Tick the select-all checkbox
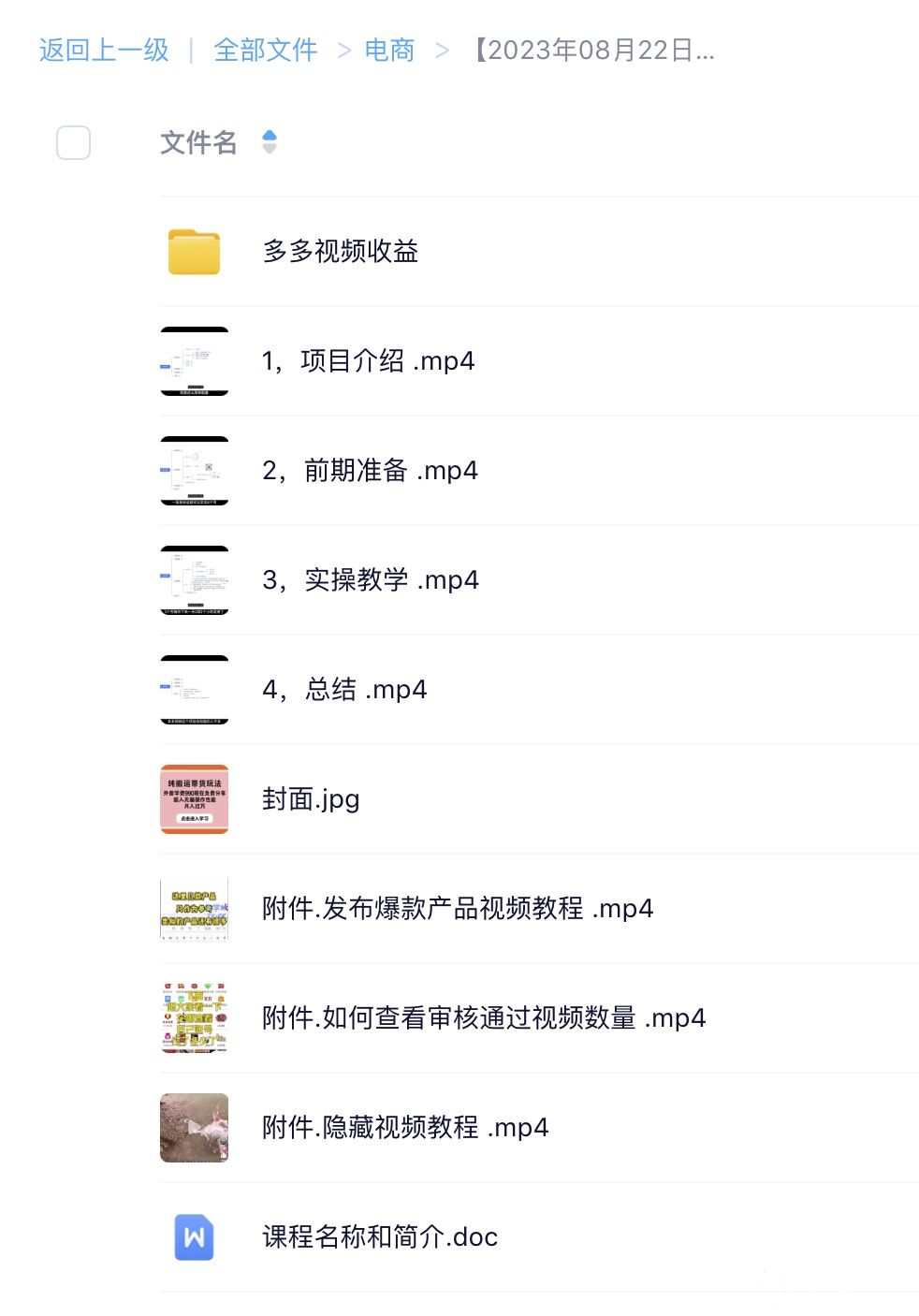The width and height of the screenshot is (919, 1316). (x=74, y=142)
